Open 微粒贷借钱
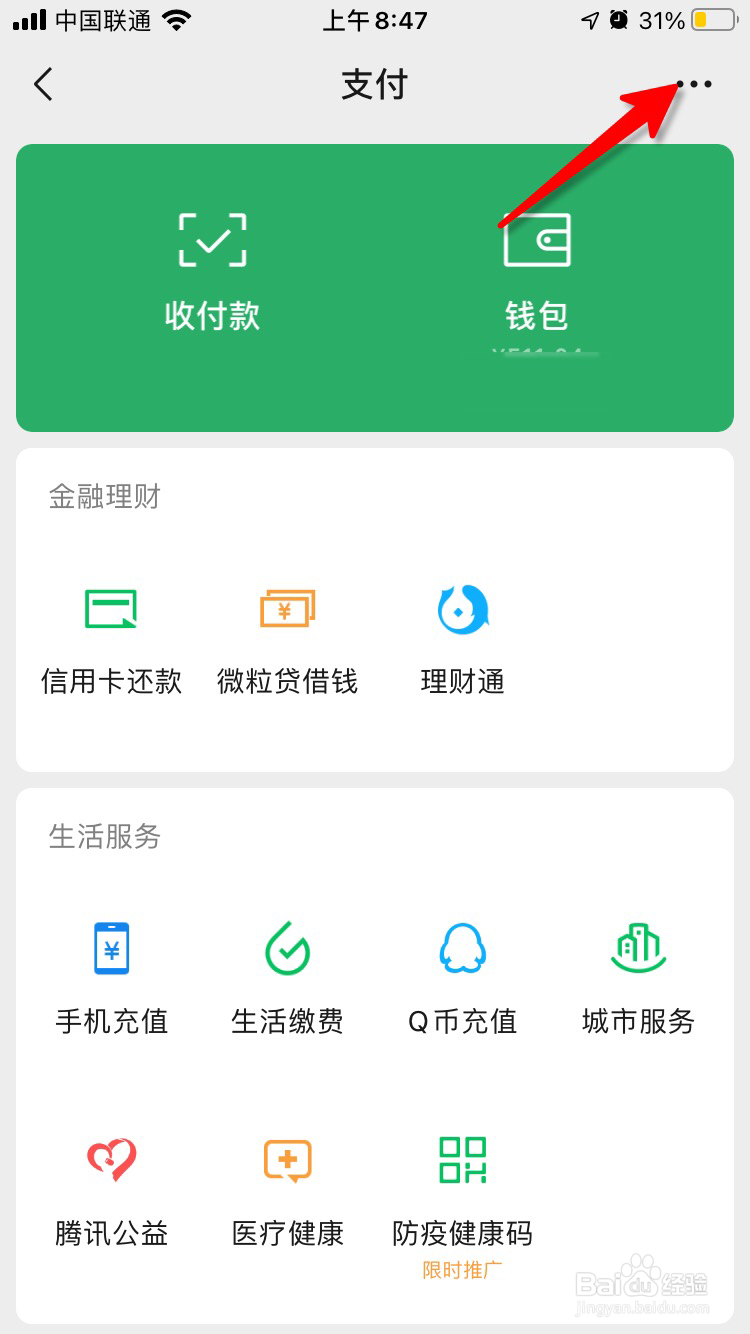The width and height of the screenshot is (750, 1334). tap(287, 640)
